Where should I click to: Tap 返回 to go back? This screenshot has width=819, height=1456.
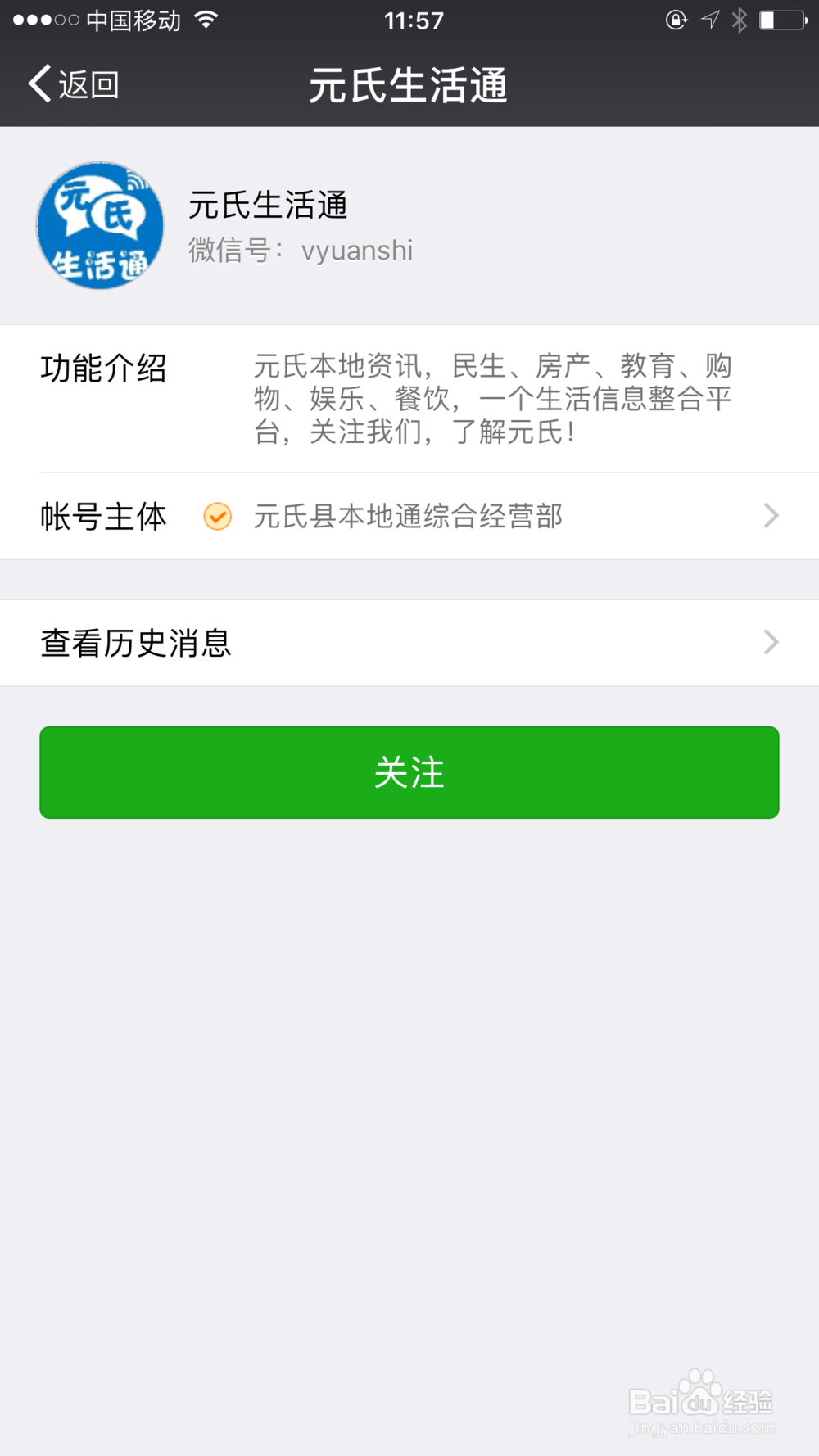point(87,83)
